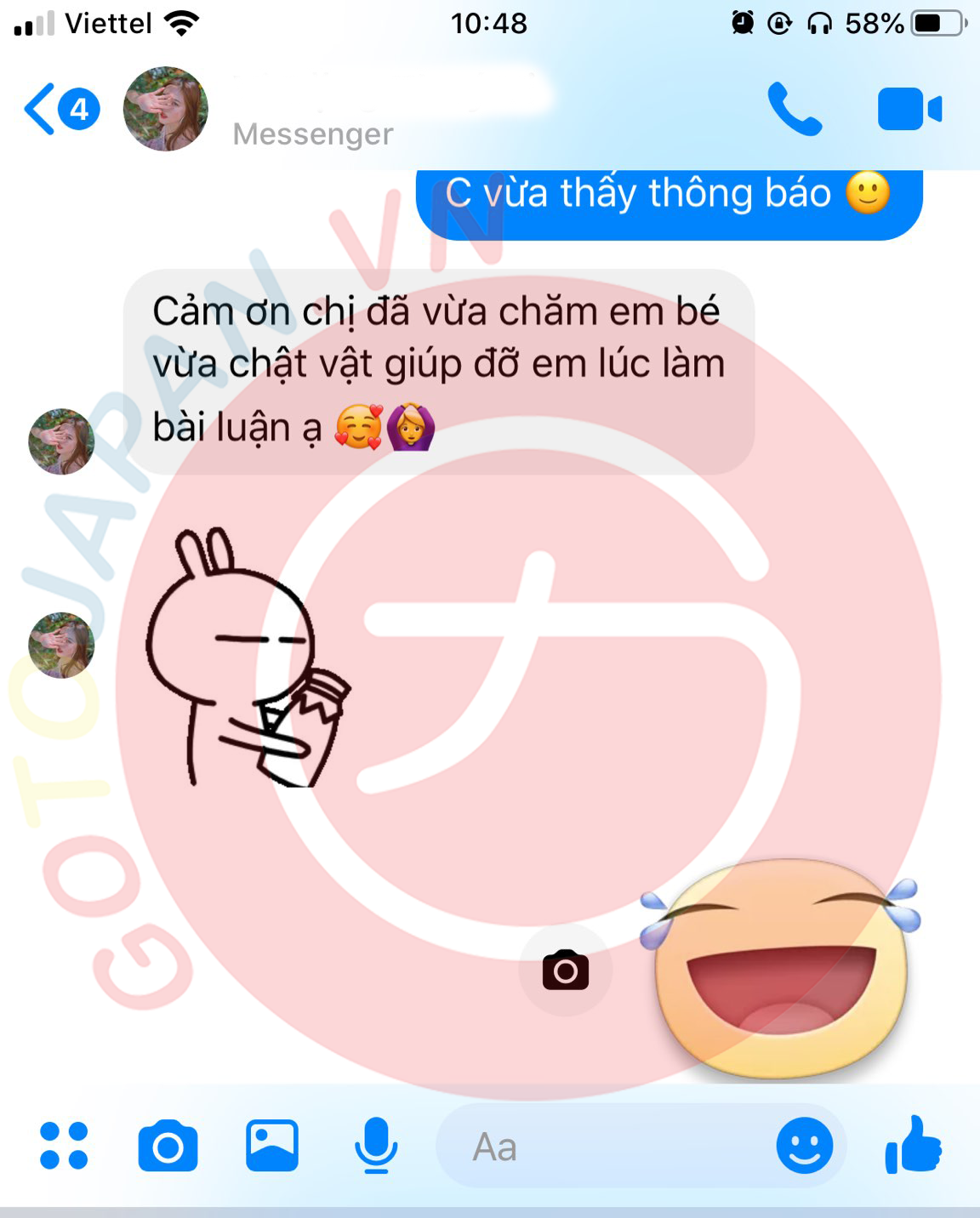Open the emoji picker in the message field

coord(804,1146)
